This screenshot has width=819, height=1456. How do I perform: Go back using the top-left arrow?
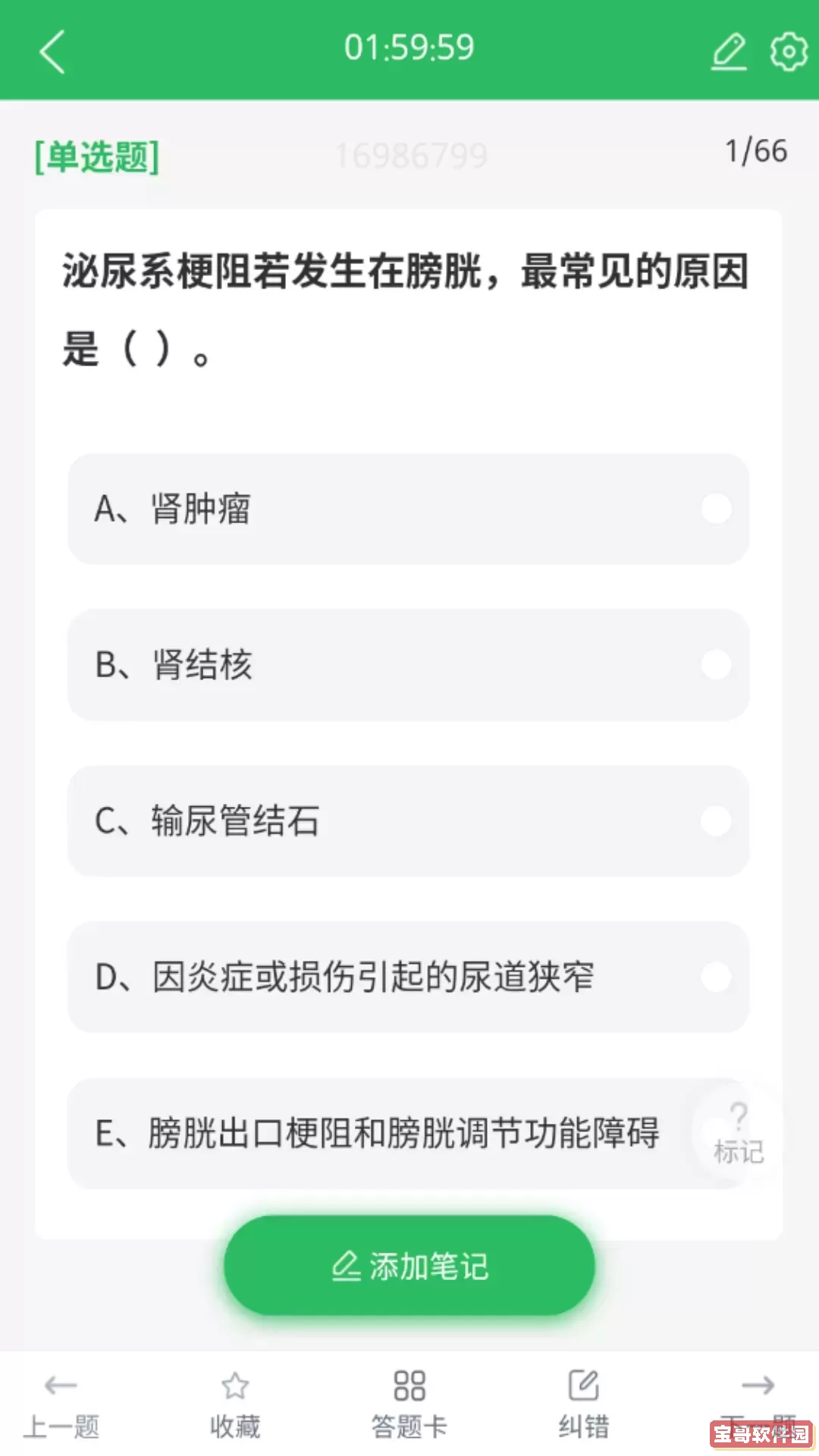pos(52,52)
